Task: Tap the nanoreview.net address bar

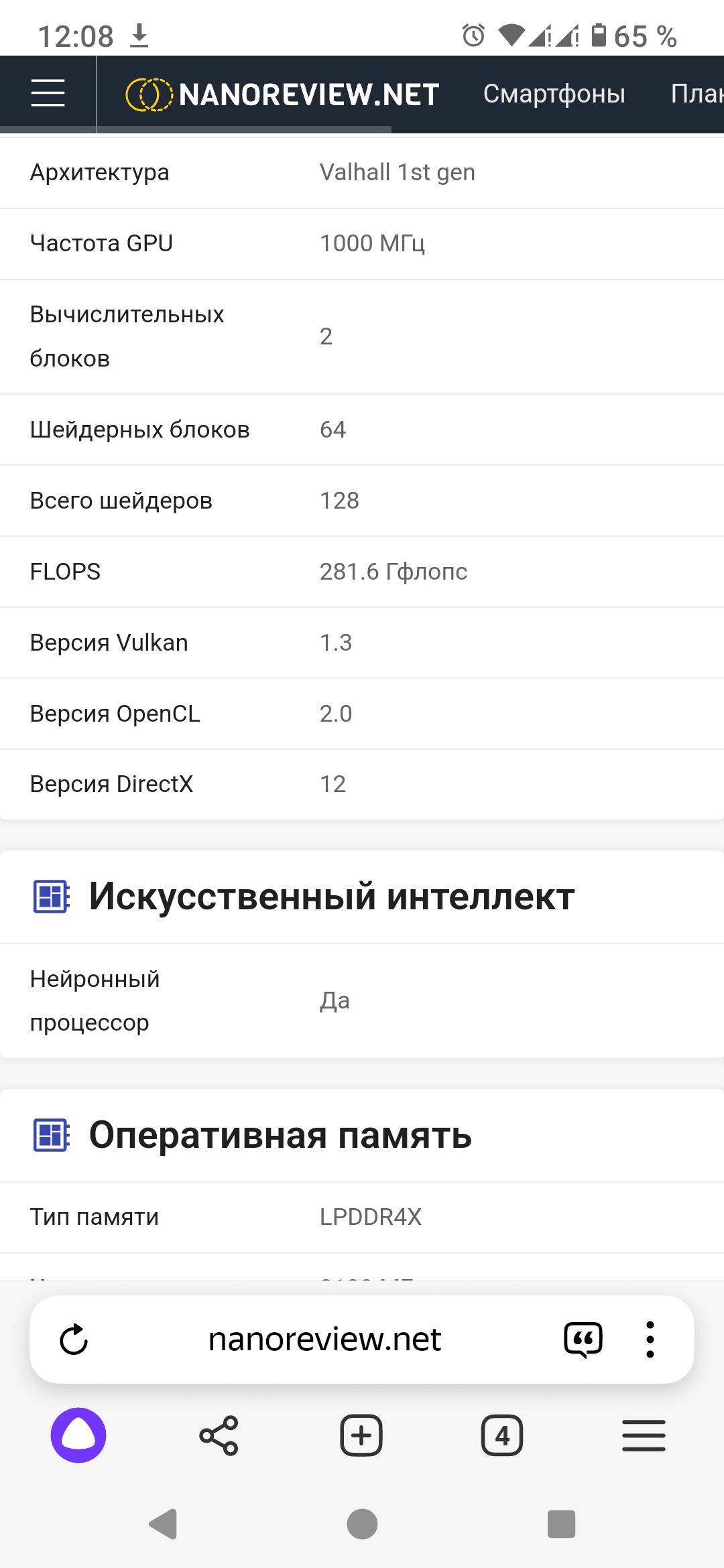Action: [x=324, y=1340]
